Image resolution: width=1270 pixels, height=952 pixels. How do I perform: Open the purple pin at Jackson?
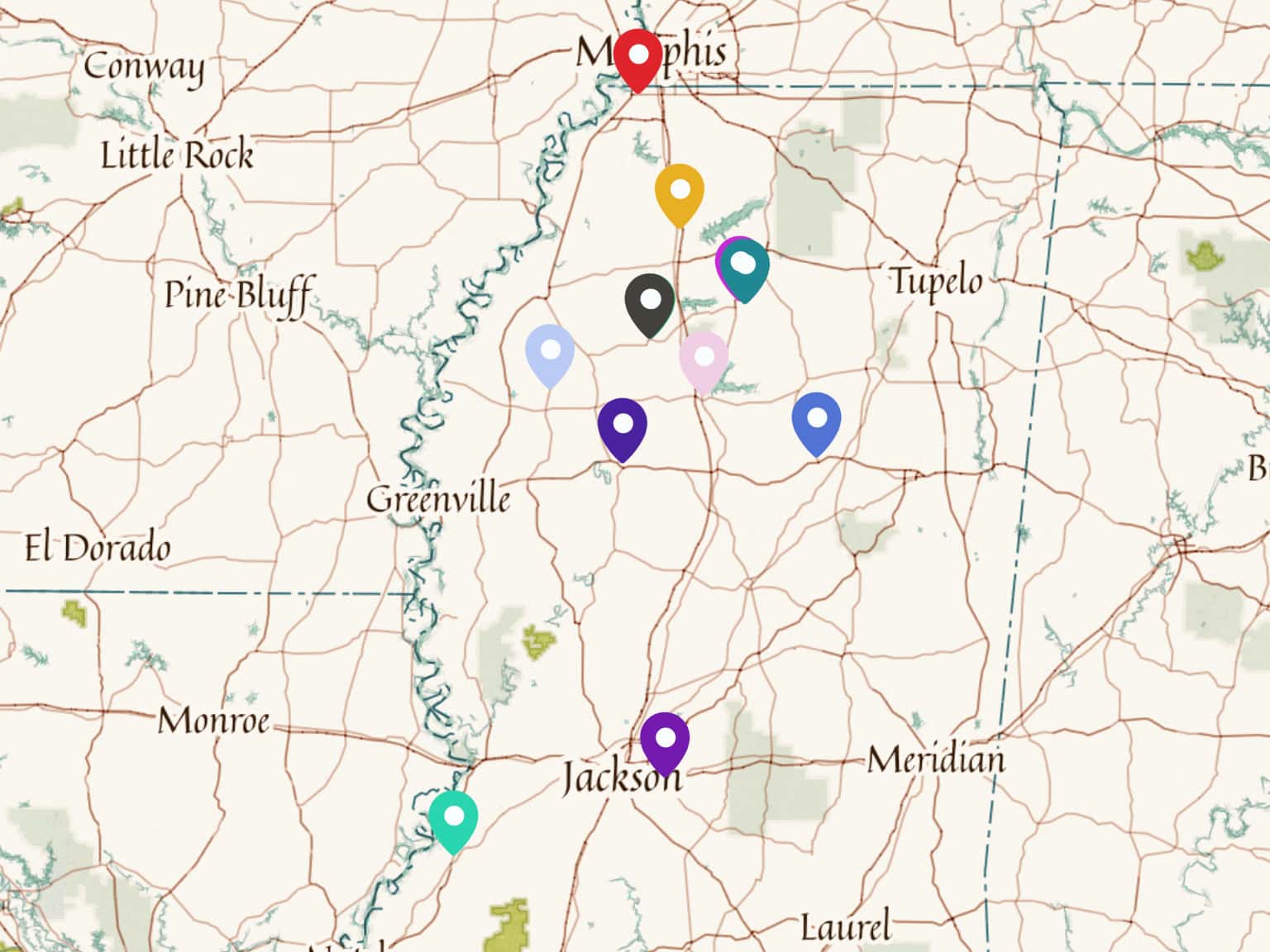pos(665,740)
